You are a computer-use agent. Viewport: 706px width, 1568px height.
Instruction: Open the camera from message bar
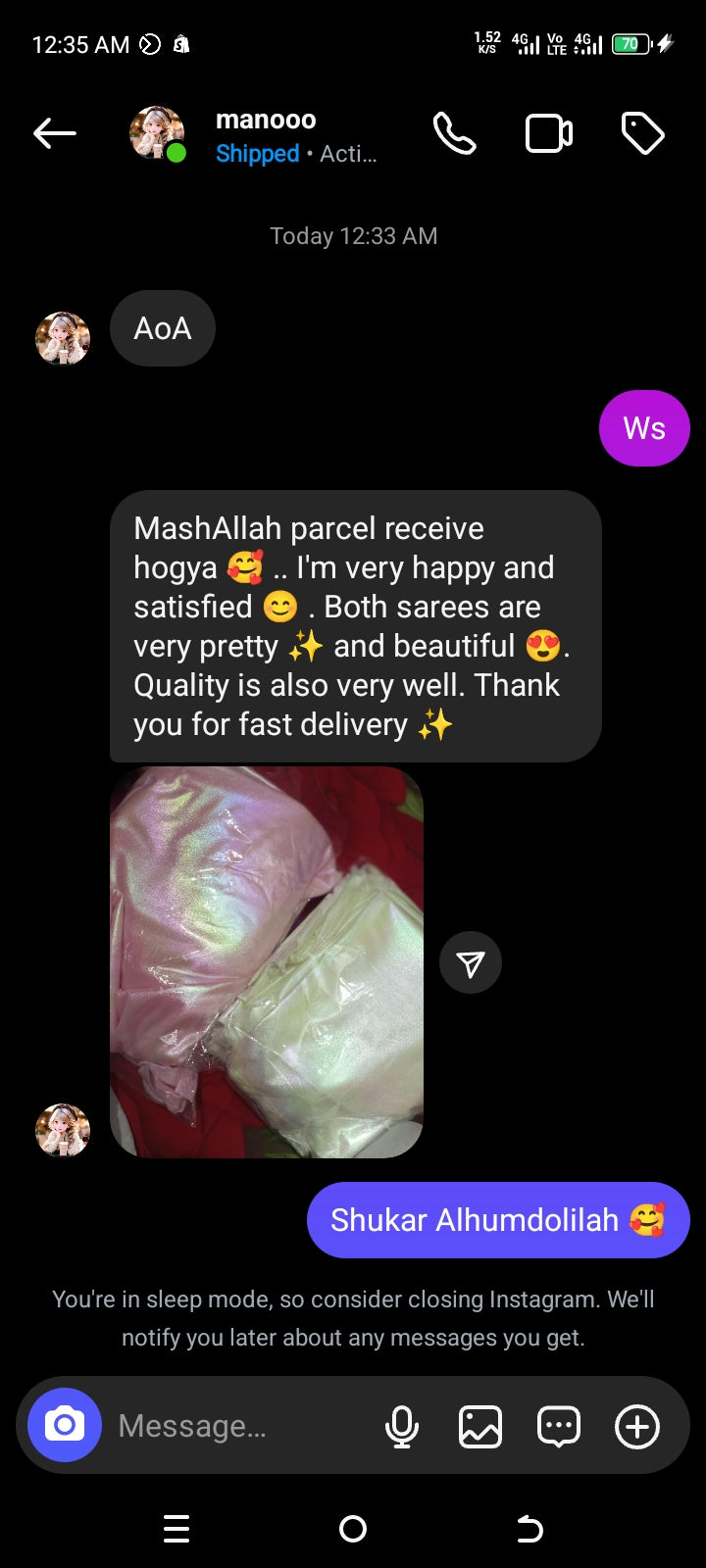click(x=64, y=1425)
